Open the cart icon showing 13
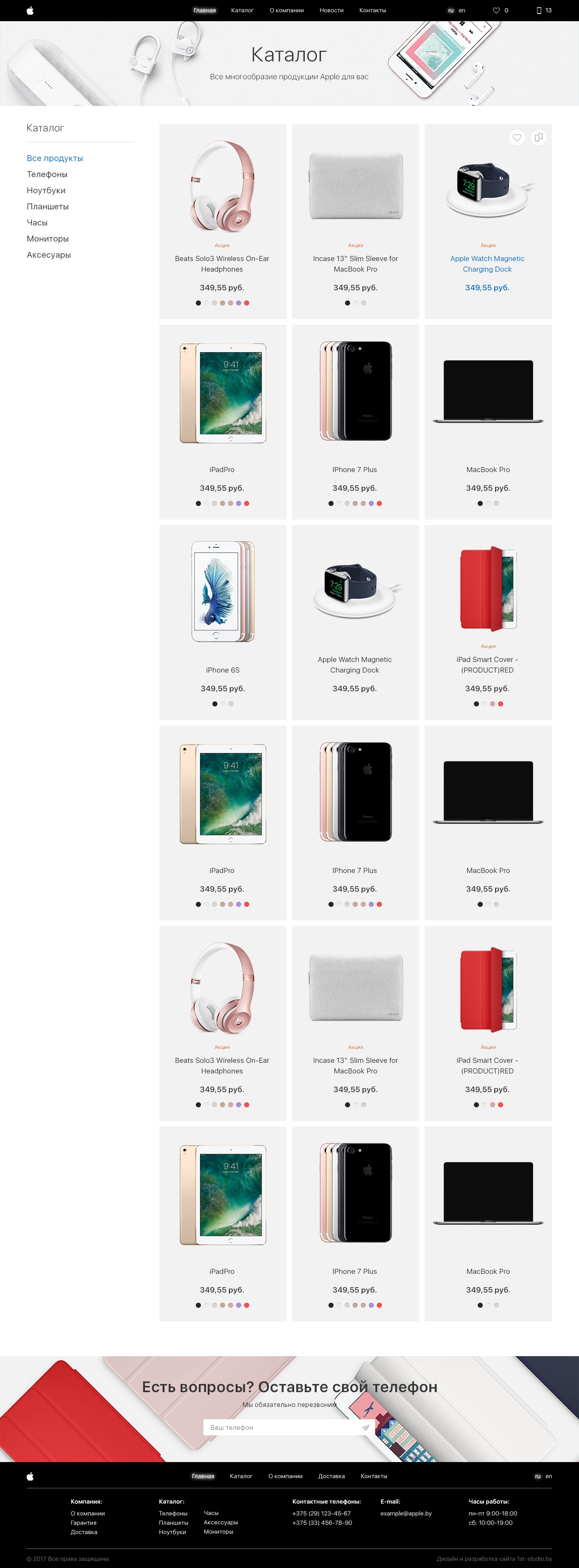The image size is (579, 1568). [539, 10]
